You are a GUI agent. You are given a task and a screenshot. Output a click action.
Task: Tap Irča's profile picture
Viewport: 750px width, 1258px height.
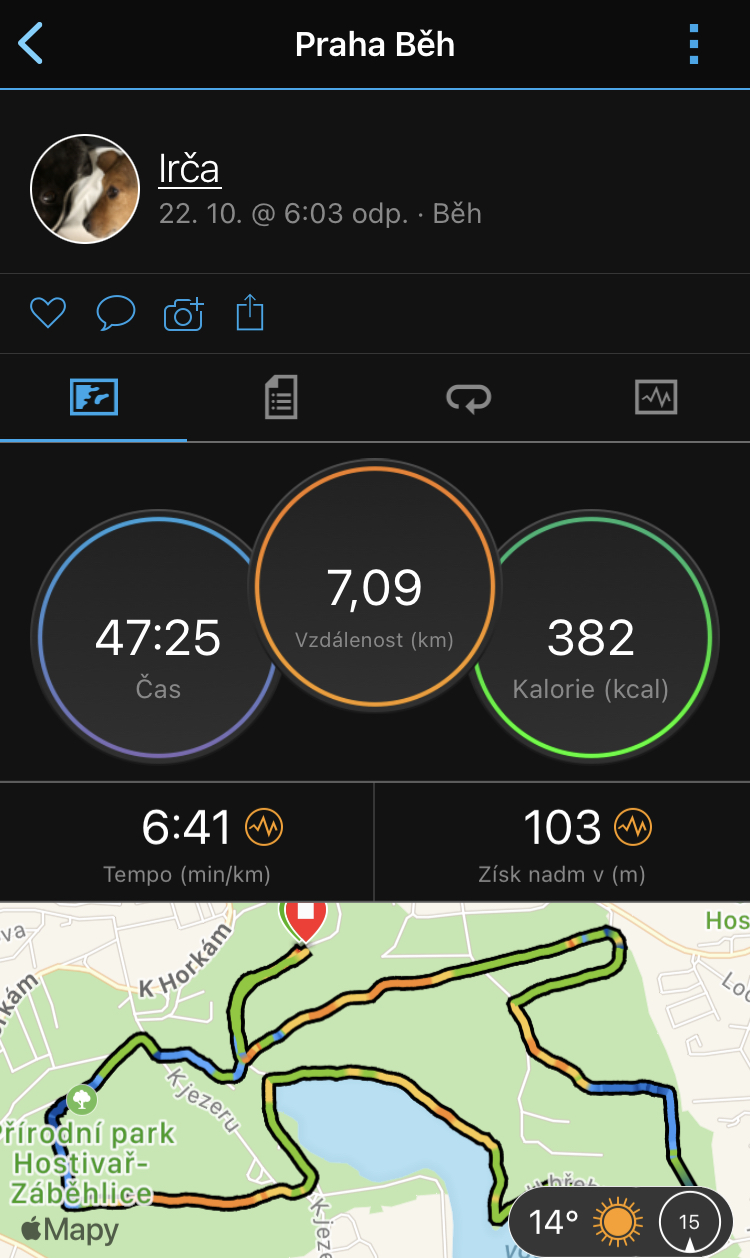[x=84, y=190]
